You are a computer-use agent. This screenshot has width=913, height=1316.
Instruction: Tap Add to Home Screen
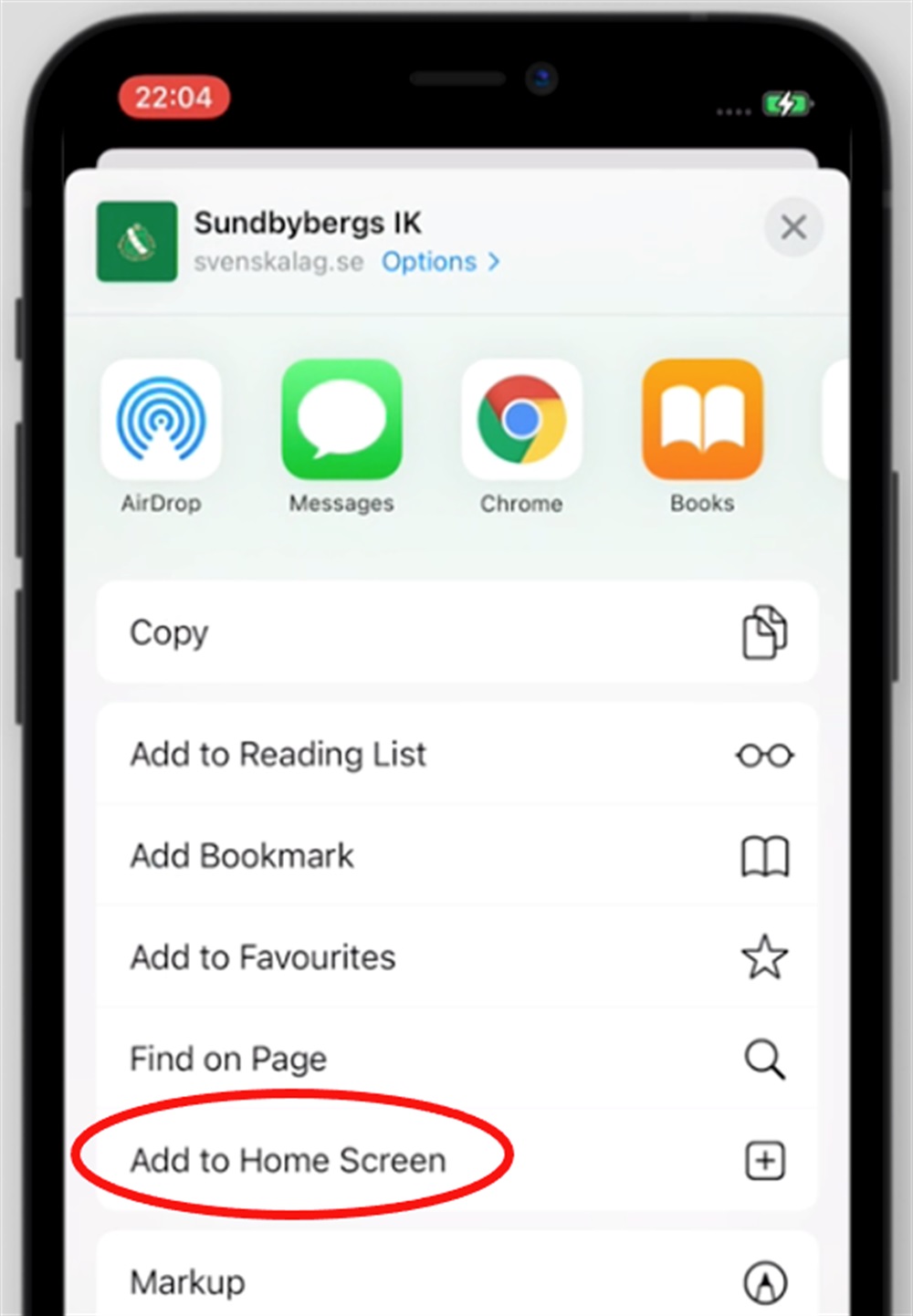click(456, 1161)
